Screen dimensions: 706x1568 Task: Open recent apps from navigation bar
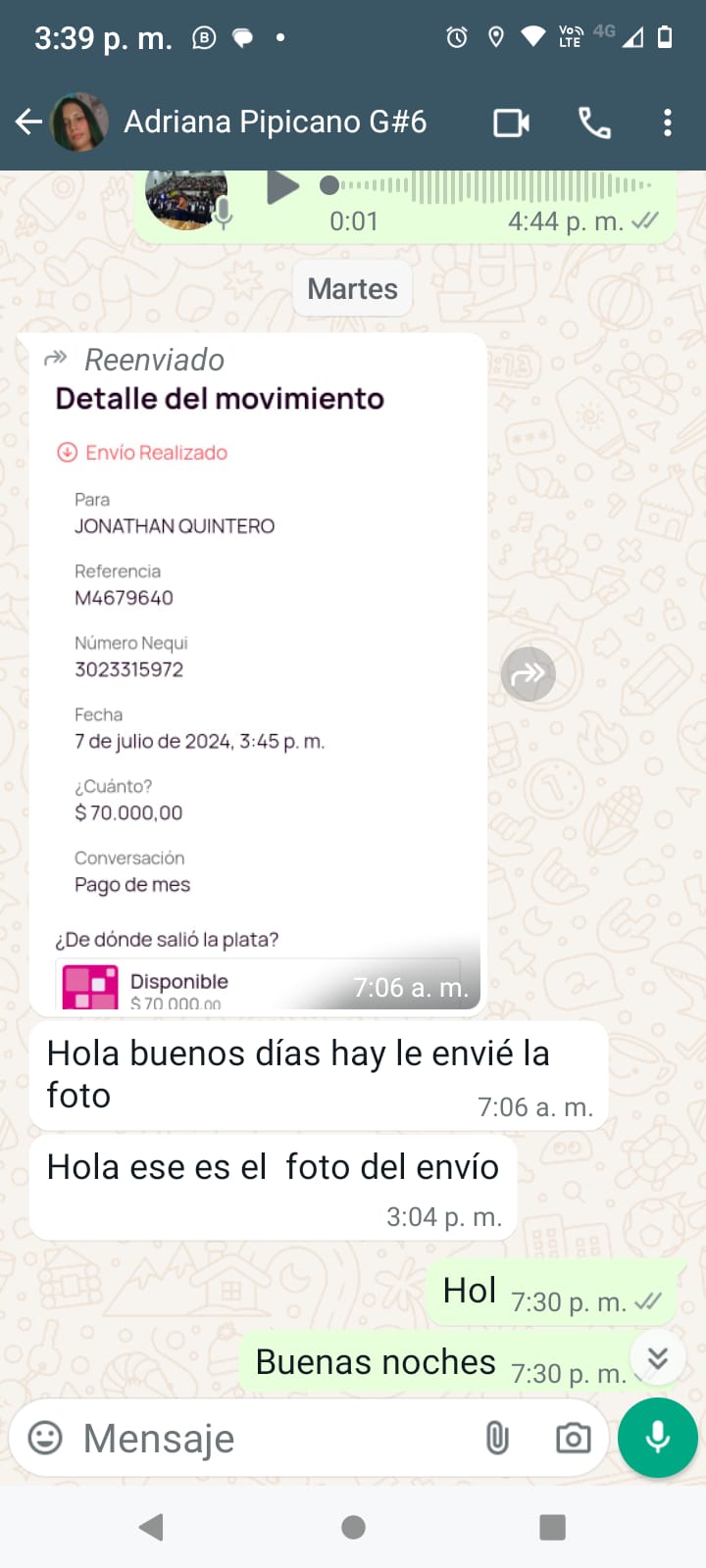(x=552, y=1527)
